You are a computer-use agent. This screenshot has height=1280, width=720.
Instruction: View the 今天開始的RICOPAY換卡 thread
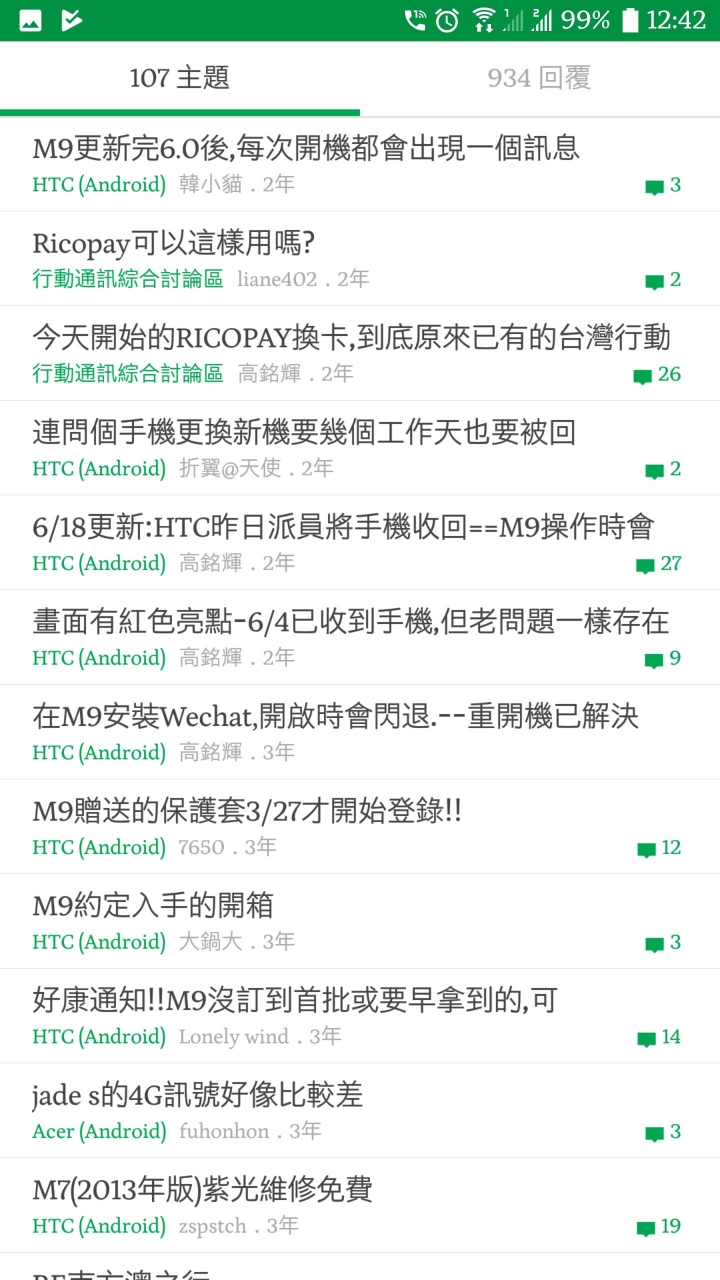click(351, 338)
